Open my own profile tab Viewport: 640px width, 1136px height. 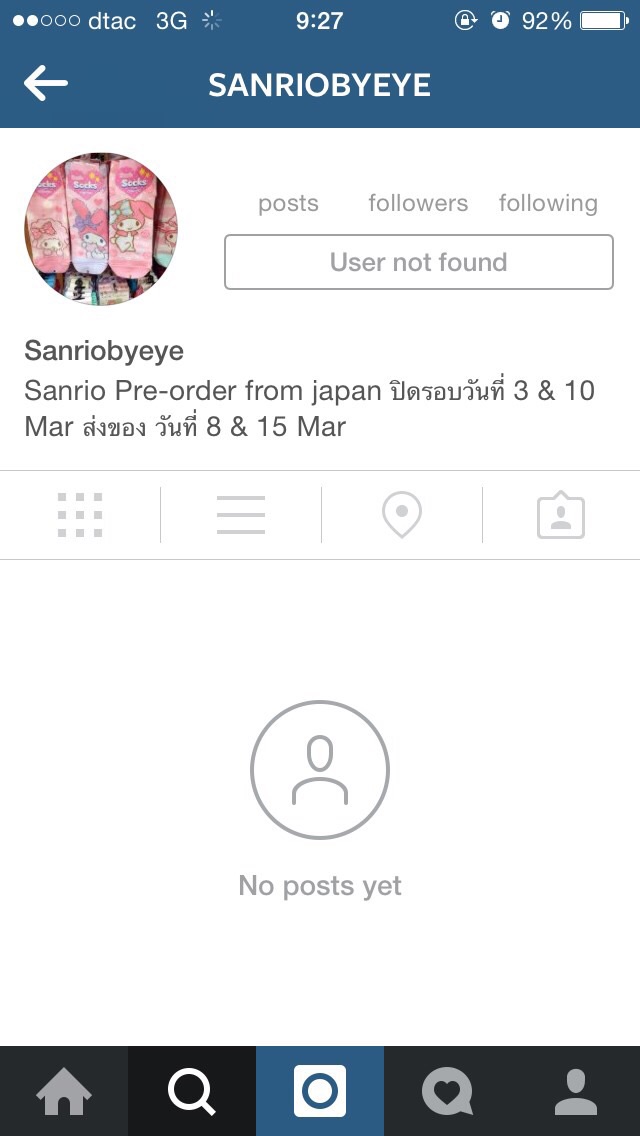pos(575,1091)
